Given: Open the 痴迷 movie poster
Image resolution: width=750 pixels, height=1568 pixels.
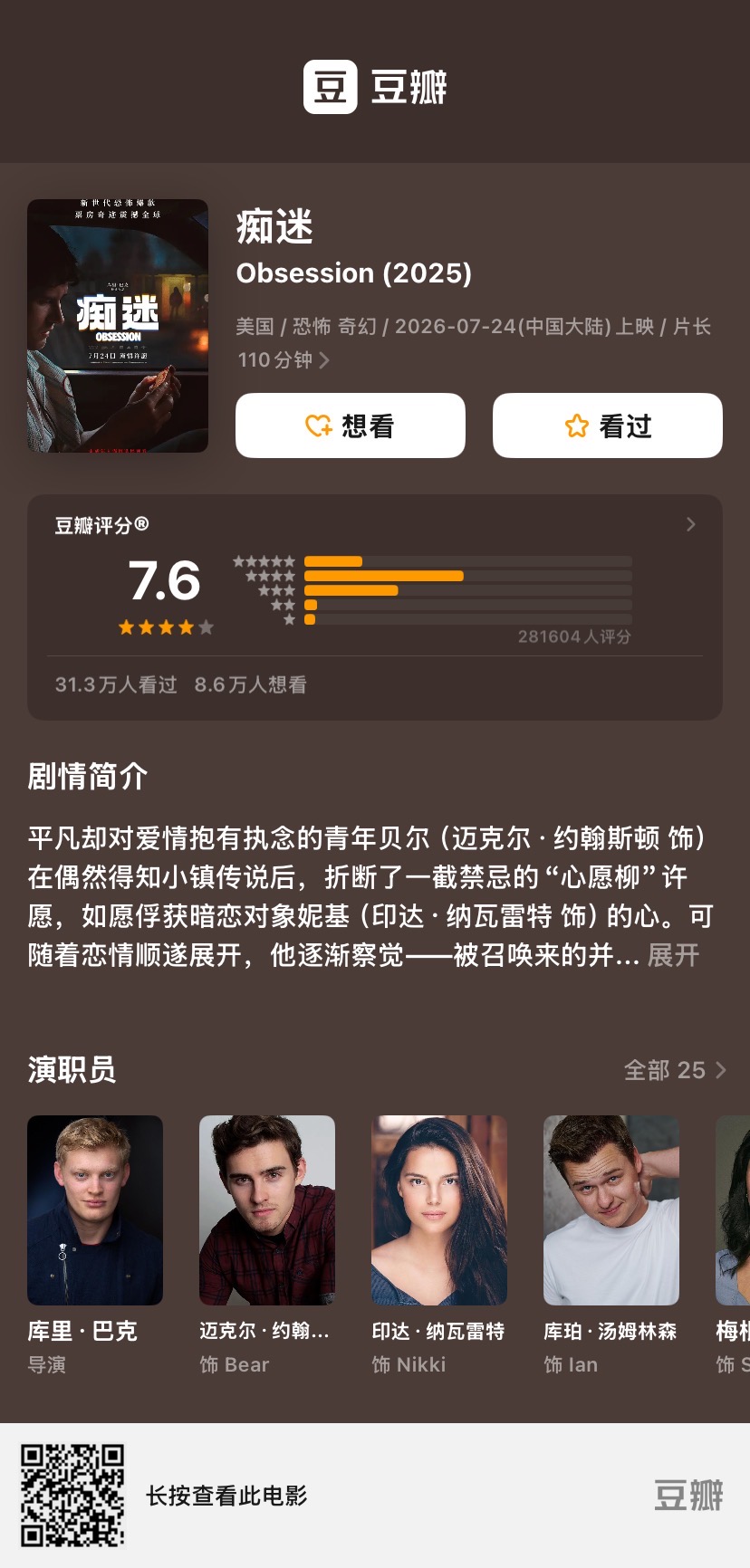Looking at the screenshot, I should coord(118,326).
